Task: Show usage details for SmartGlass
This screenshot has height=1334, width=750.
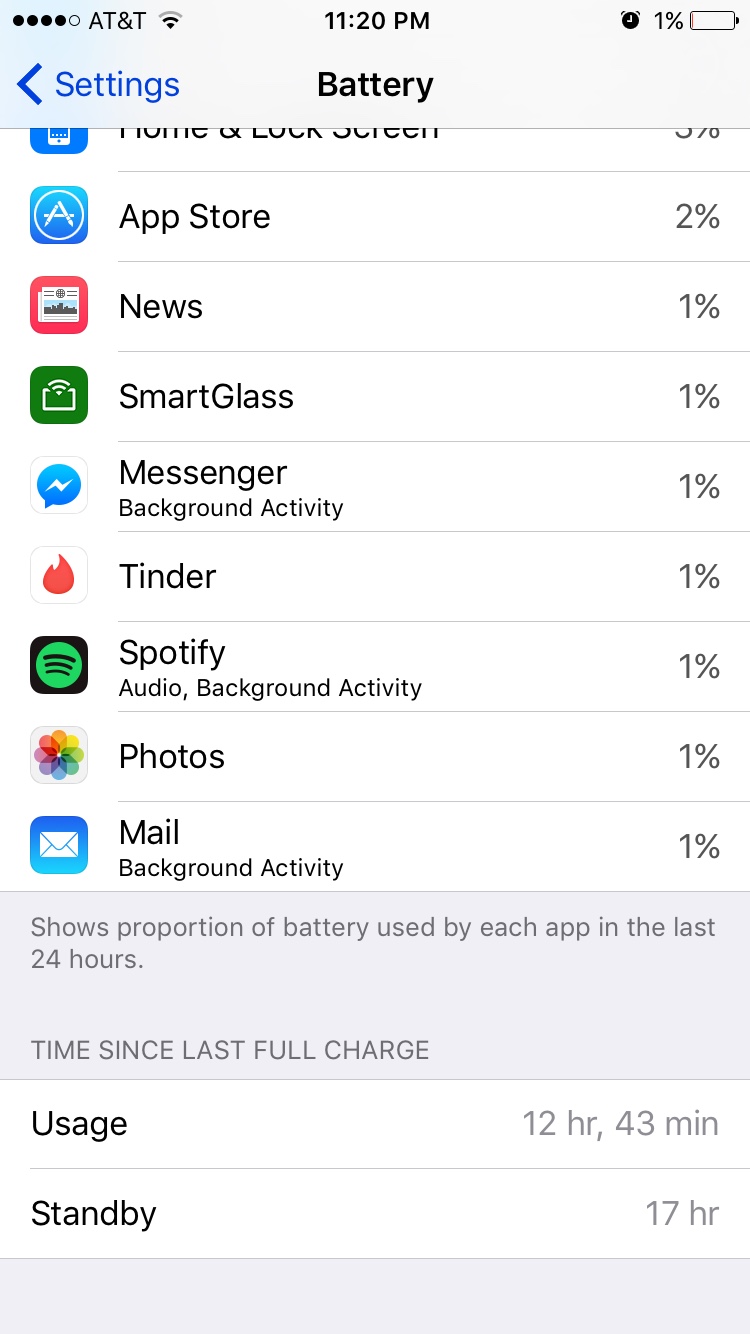Action: (x=375, y=397)
